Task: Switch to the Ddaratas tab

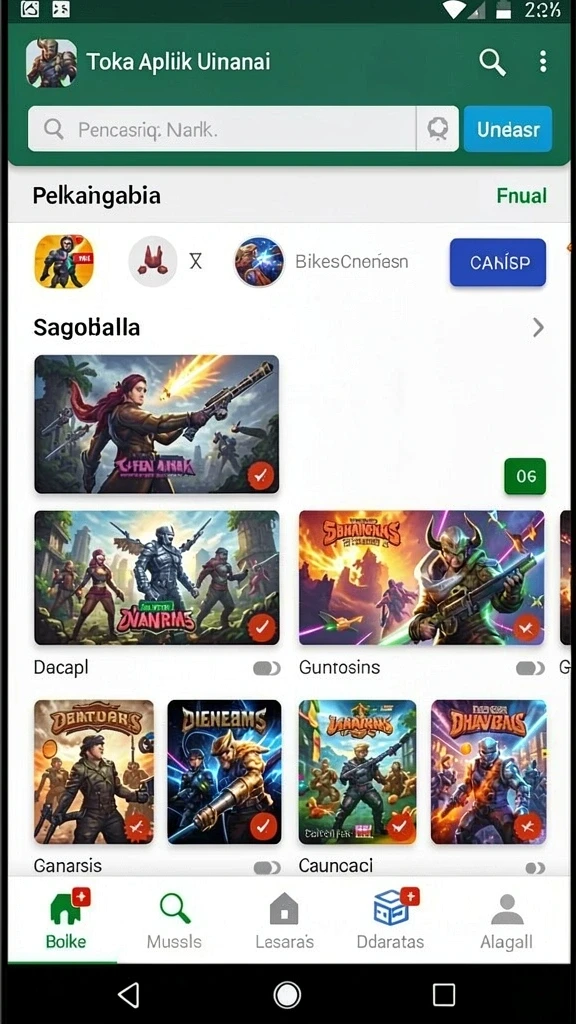Action: (391, 921)
